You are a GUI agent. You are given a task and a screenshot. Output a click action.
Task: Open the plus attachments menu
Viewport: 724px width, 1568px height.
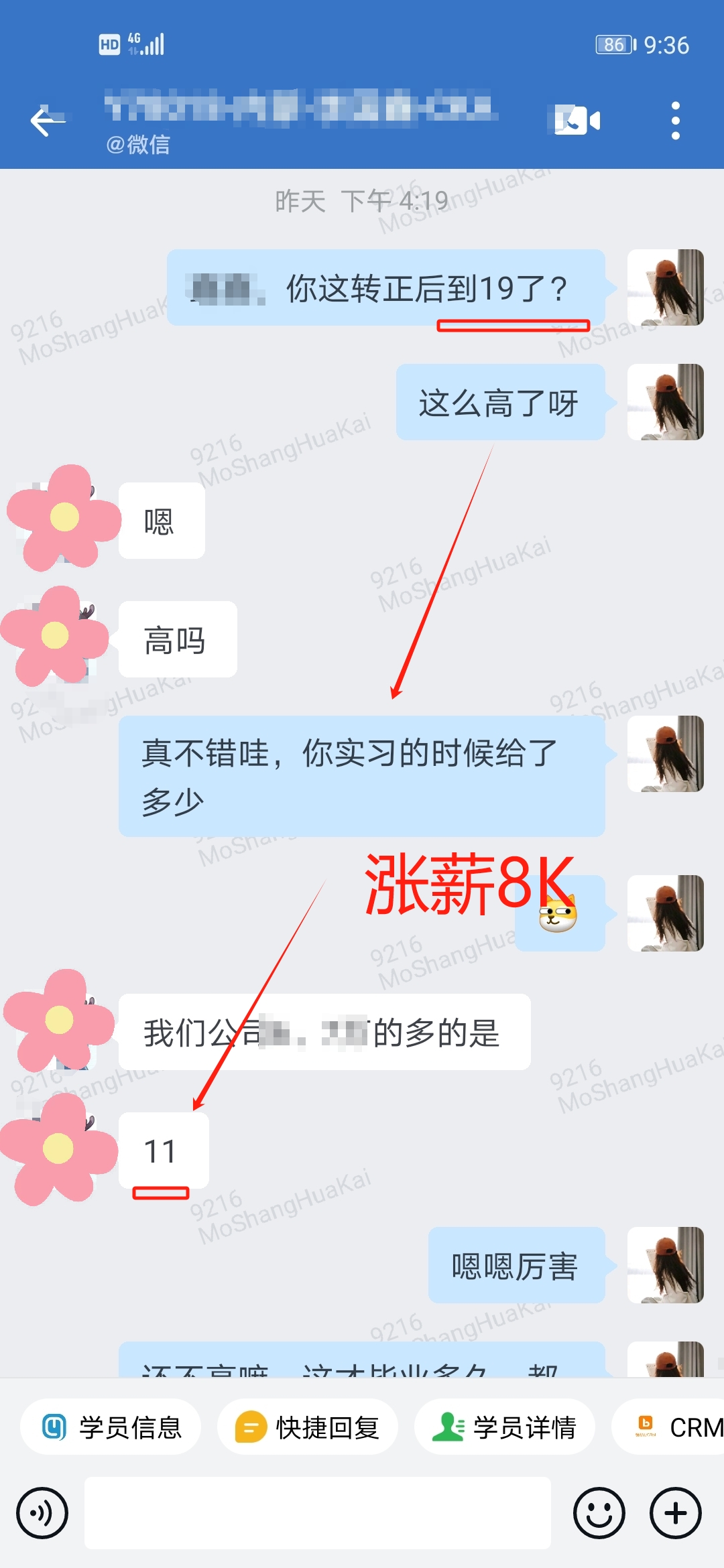tap(675, 1513)
